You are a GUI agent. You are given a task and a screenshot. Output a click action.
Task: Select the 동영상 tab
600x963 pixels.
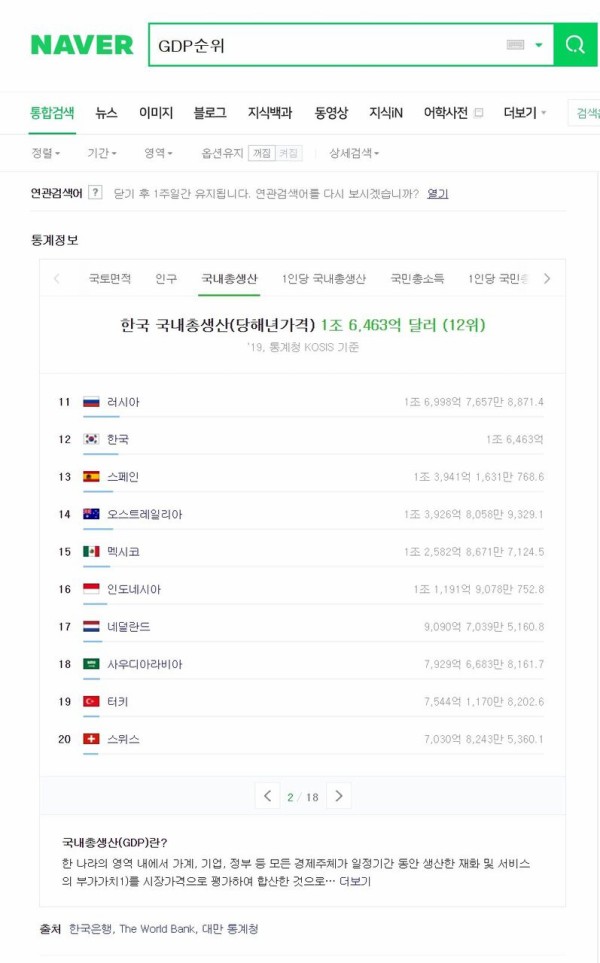(x=331, y=113)
